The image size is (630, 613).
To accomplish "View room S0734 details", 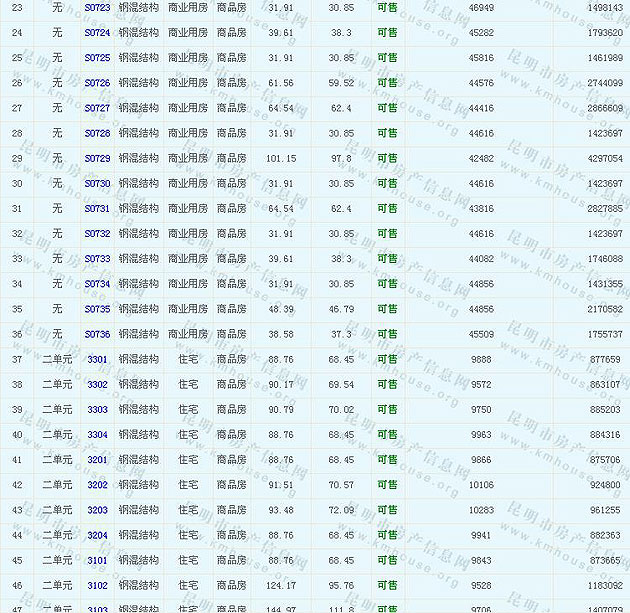I will (x=97, y=284).
